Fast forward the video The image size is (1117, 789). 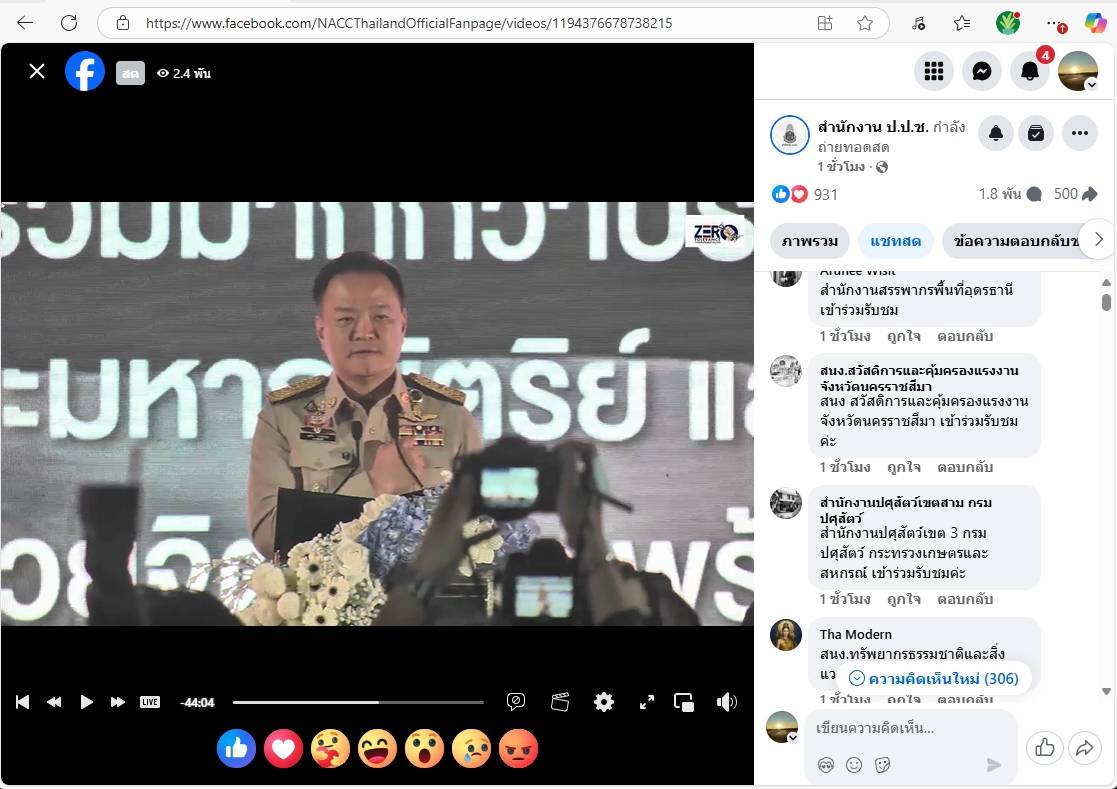pyautogui.click(x=118, y=702)
